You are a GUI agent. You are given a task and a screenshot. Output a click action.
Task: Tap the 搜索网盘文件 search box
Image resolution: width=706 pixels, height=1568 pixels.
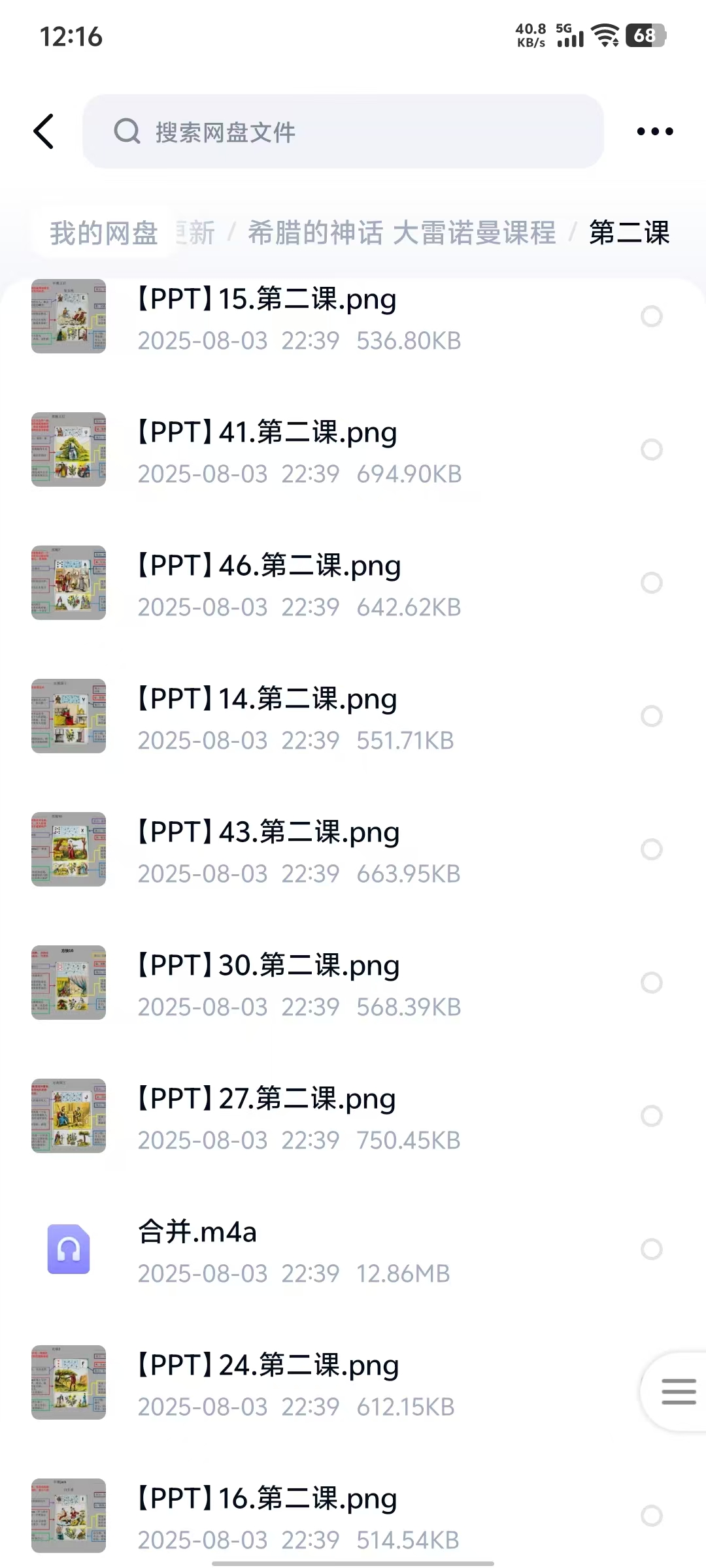(x=343, y=131)
